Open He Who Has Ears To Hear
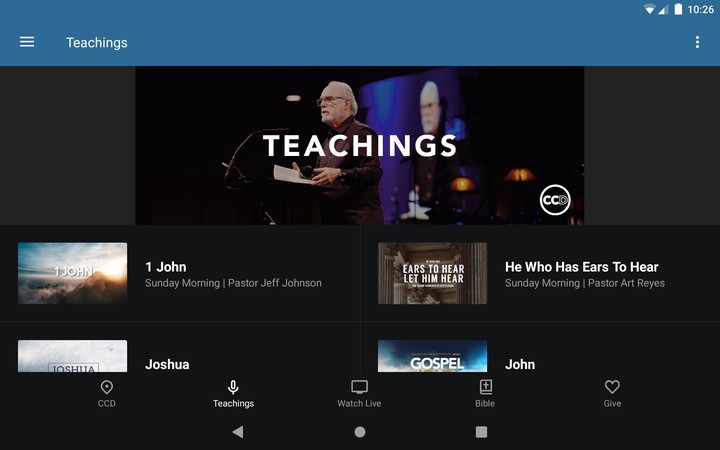This screenshot has width=720, height=450. click(x=540, y=273)
